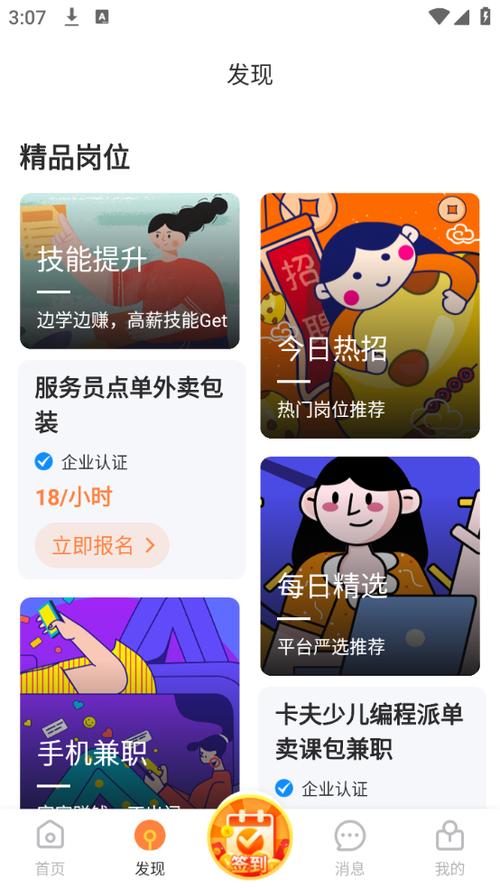Open the 手机兼职 card
500x888 pixels.
point(130,703)
